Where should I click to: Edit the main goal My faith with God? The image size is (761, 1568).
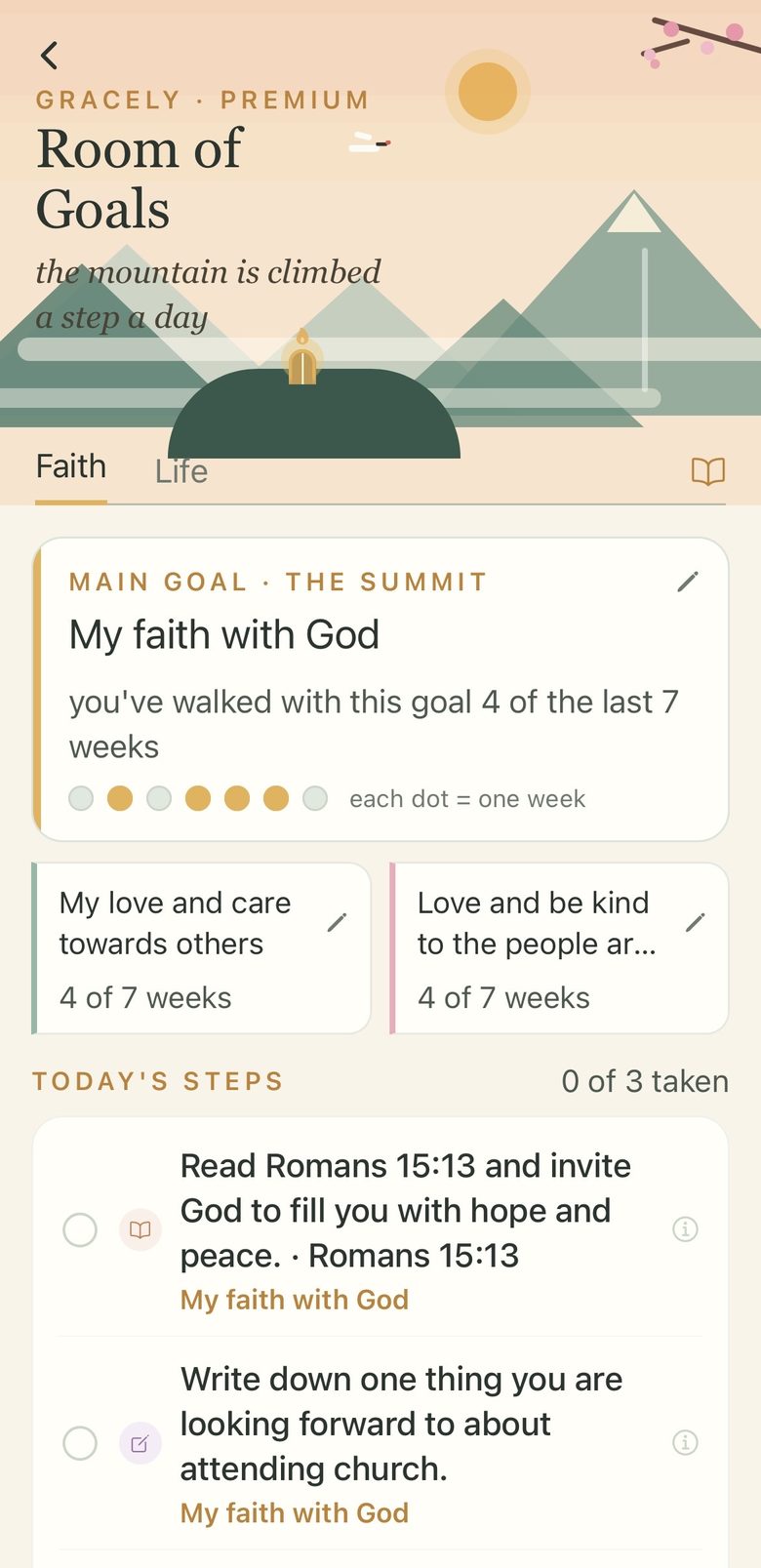pos(688,582)
